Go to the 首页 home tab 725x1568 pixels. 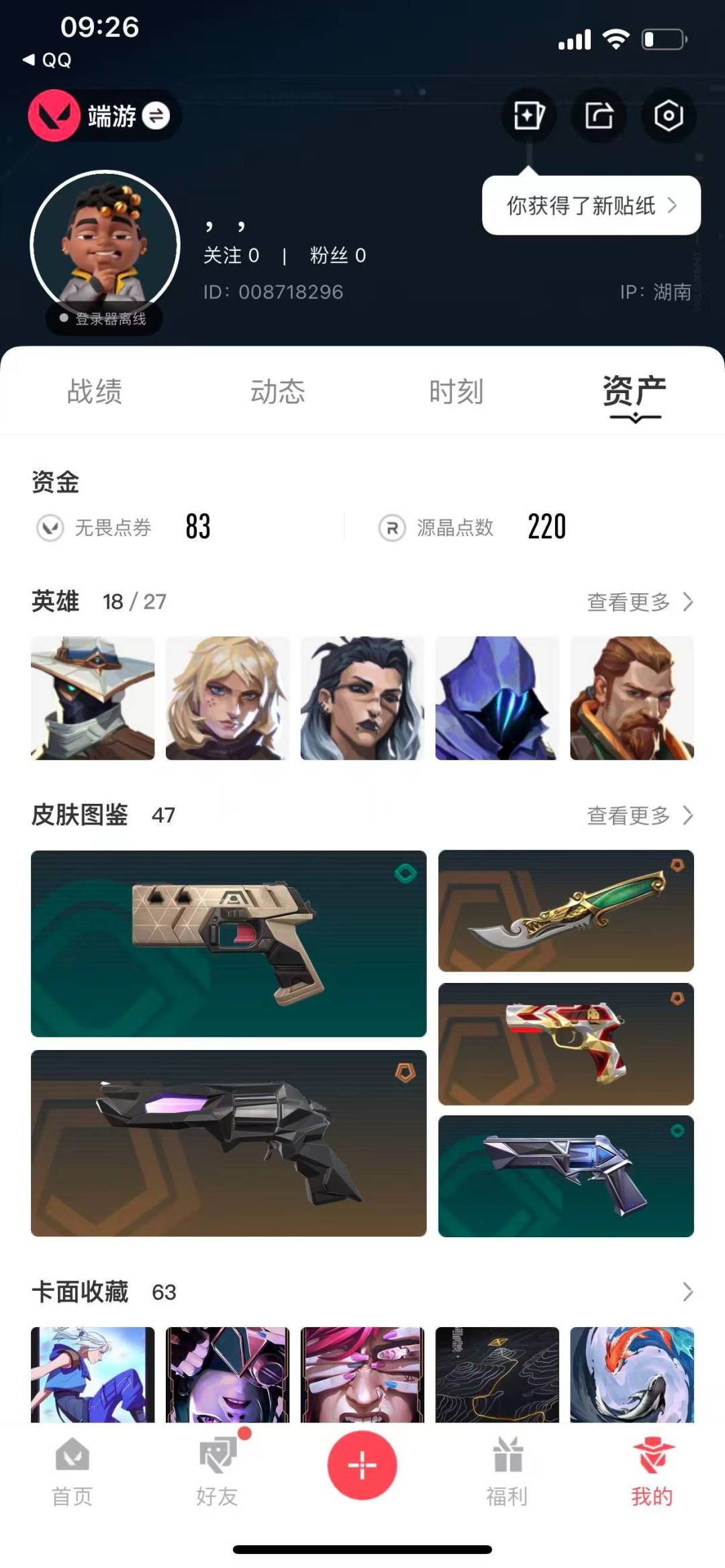click(x=72, y=1472)
